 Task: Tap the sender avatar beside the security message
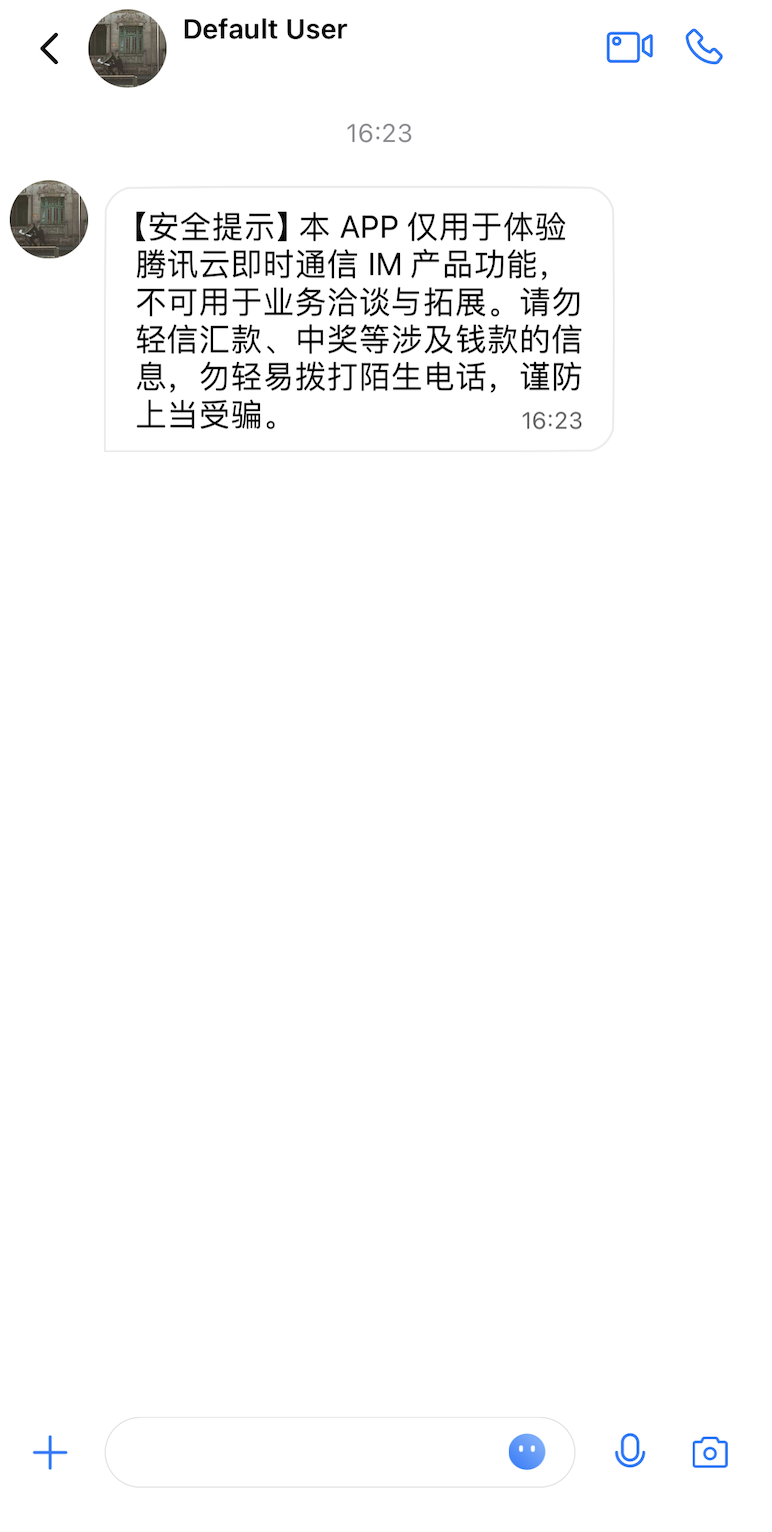point(49,219)
